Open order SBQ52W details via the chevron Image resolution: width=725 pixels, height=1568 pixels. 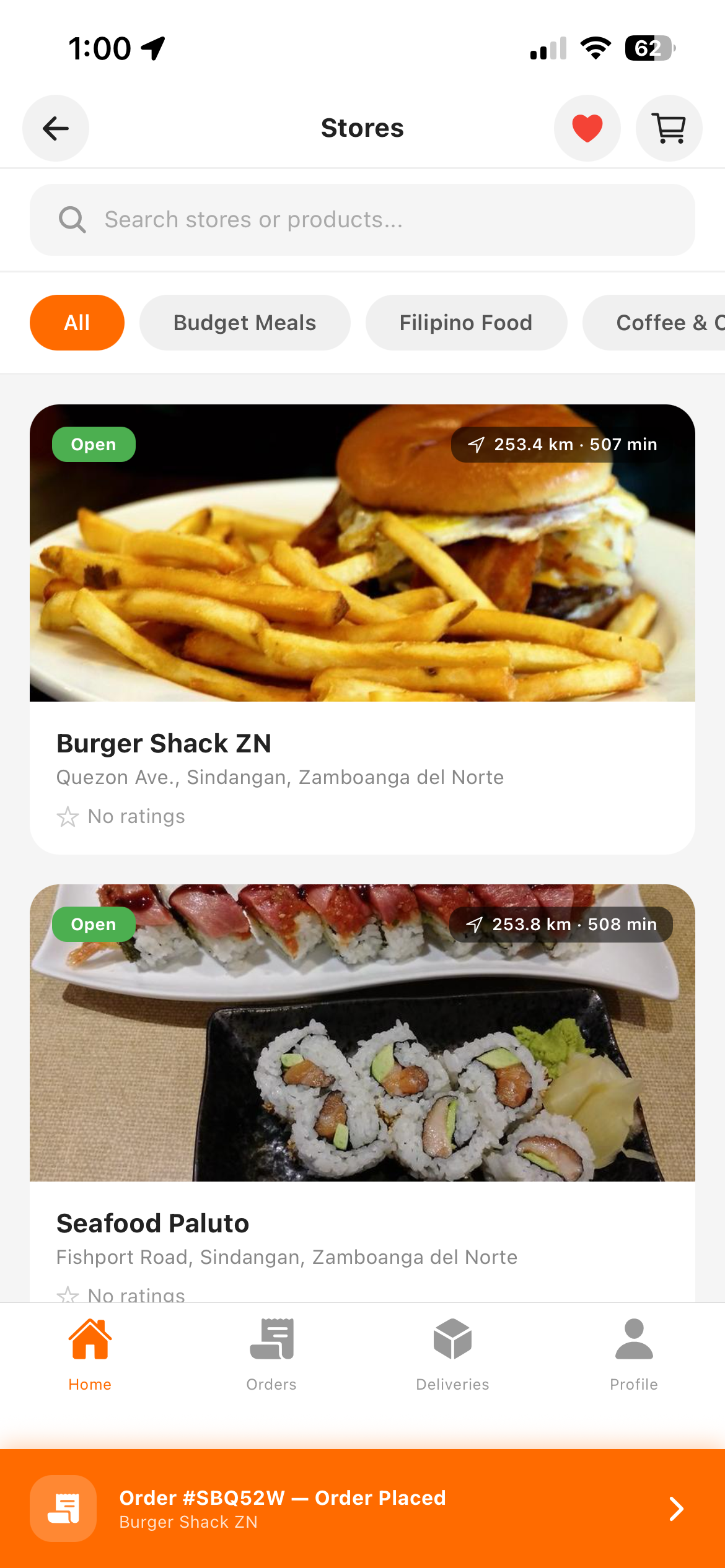pos(675,1509)
